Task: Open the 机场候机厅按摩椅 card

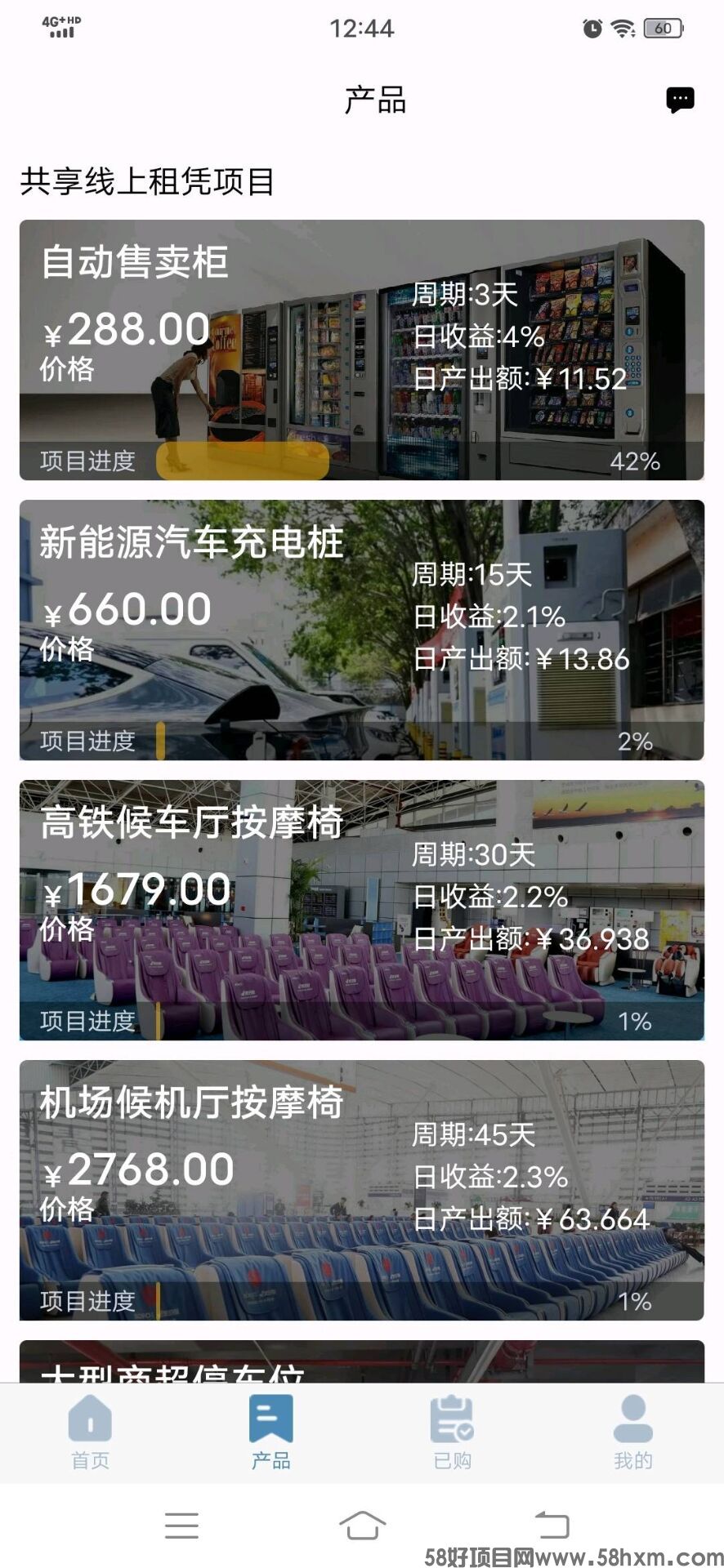Action: coord(361,1190)
